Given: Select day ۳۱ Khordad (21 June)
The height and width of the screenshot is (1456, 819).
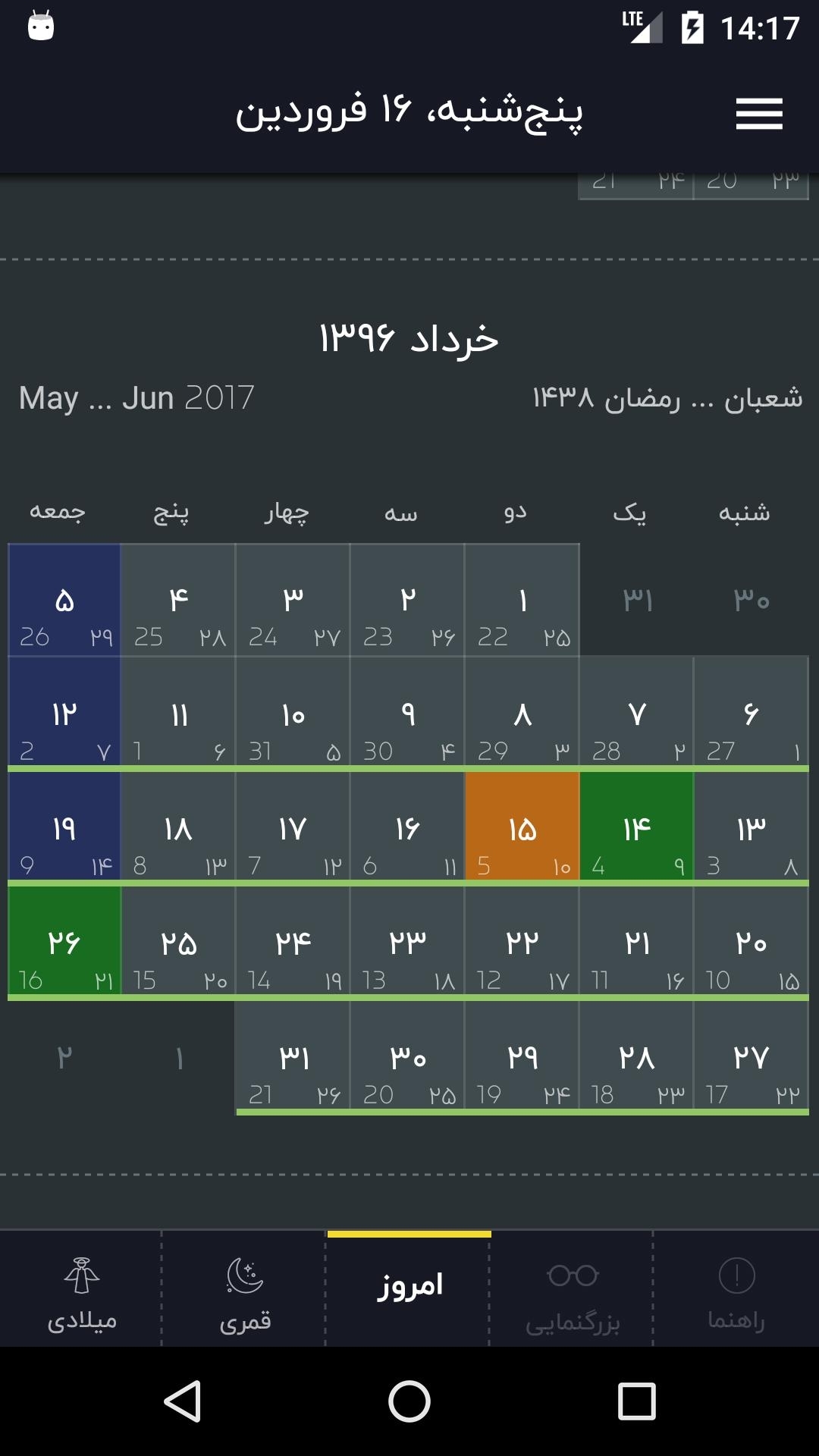Looking at the screenshot, I should coord(293,1056).
